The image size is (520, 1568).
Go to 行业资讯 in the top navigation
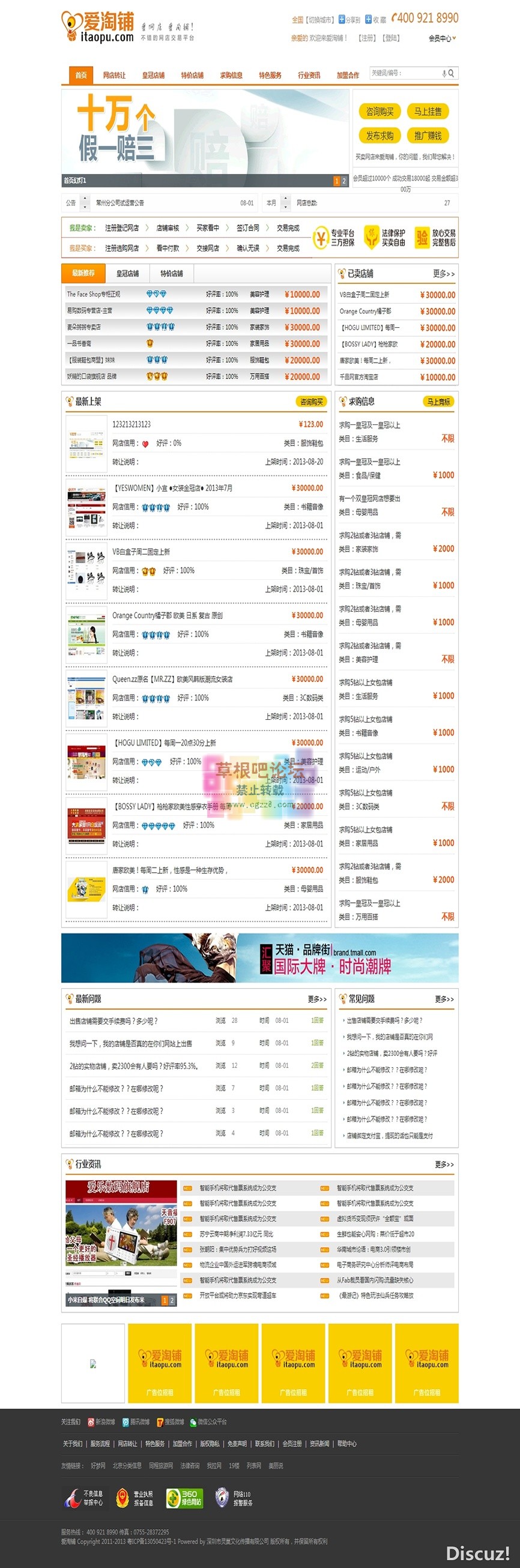(309, 76)
